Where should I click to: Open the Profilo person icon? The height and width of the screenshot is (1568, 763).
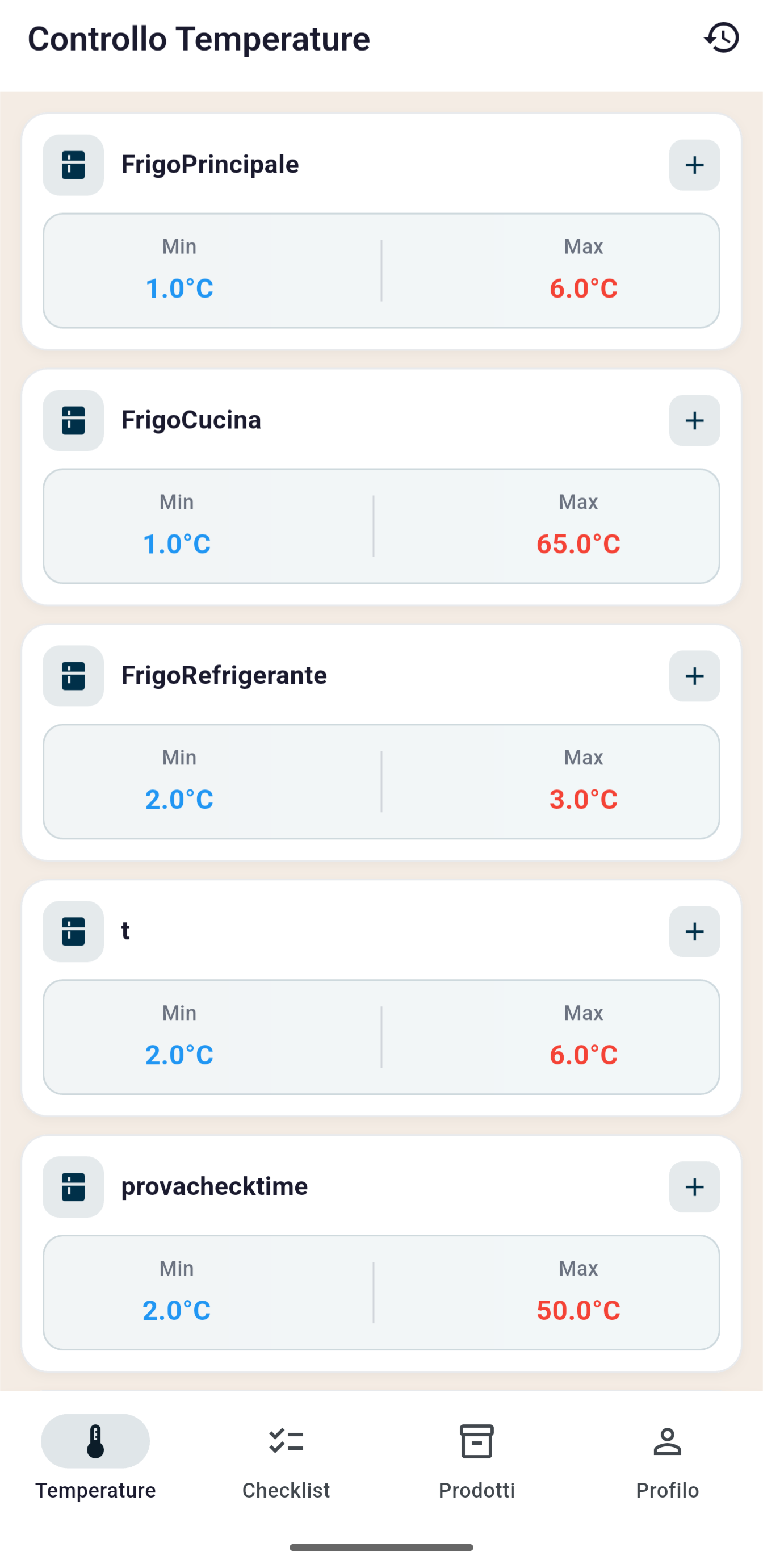(668, 1441)
